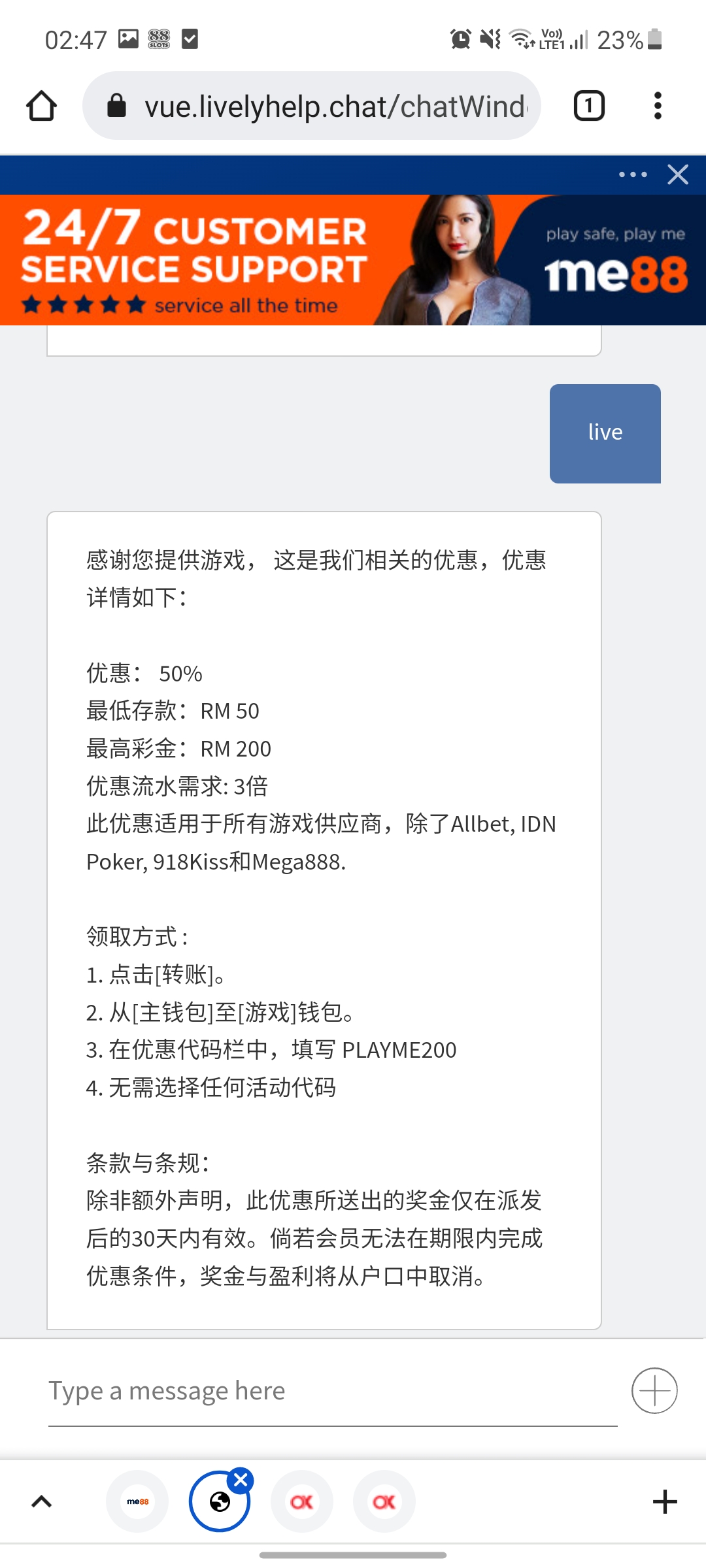
Task: Switch to the me88 tab shortcut
Action: [x=137, y=1501]
